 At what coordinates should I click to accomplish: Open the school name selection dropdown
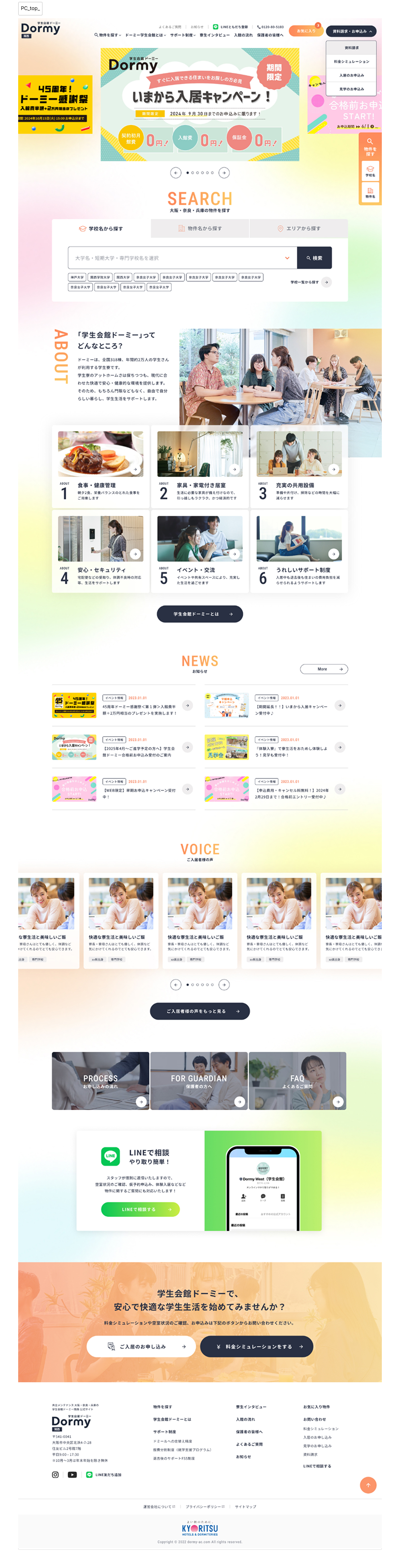[182, 258]
